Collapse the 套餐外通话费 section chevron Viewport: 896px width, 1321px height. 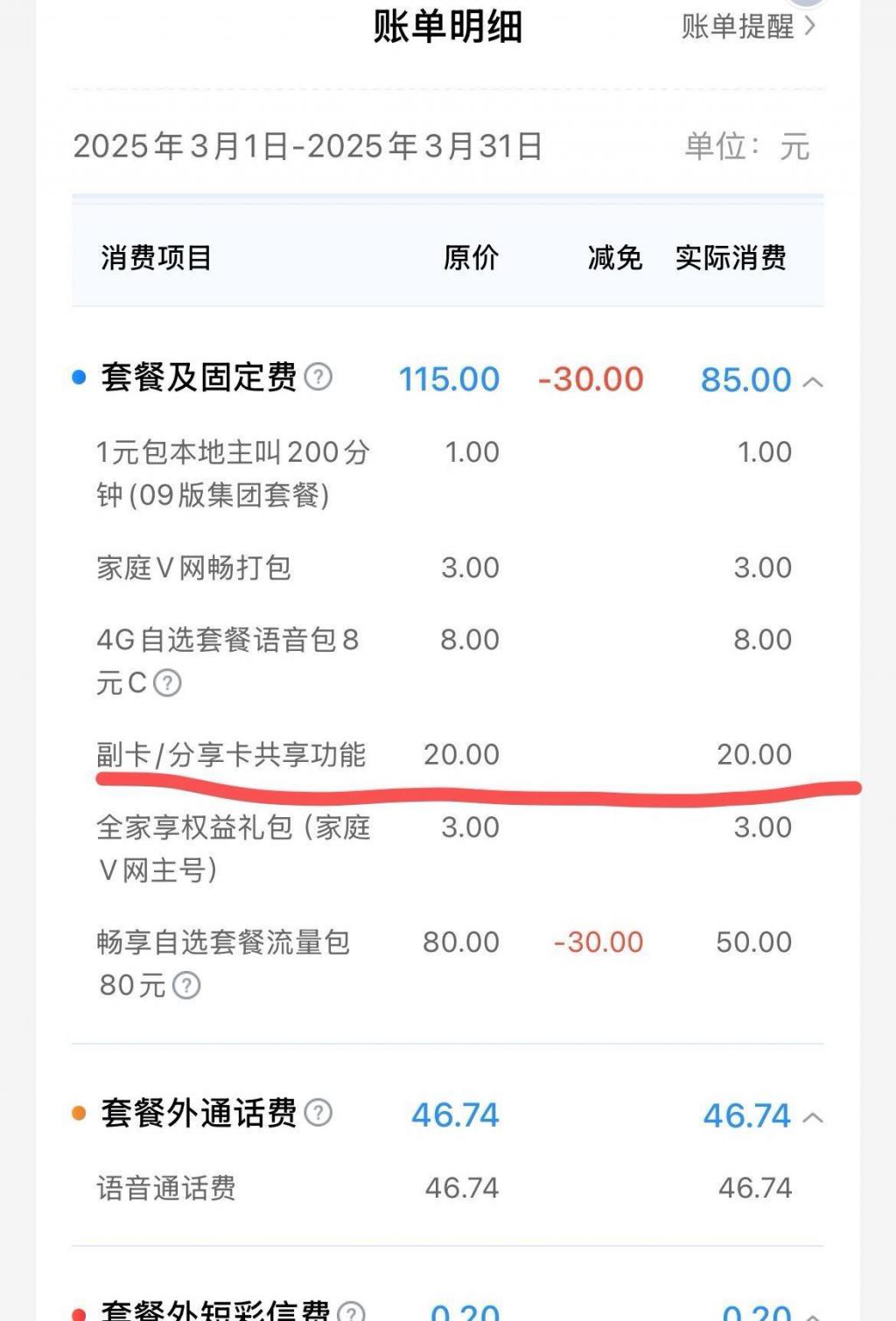(x=813, y=1117)
